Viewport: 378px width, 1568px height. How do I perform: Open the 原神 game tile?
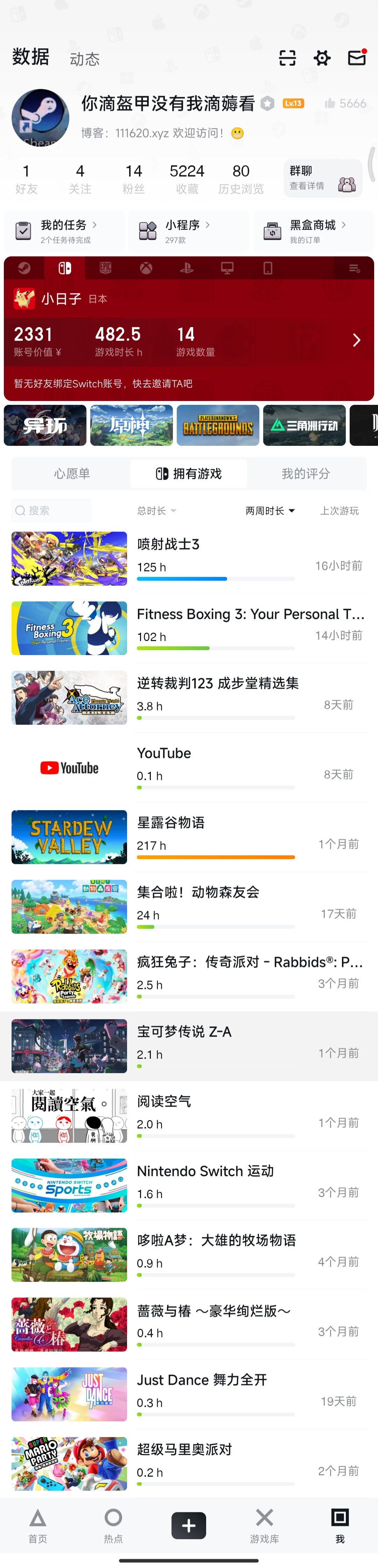pos(131,426)
